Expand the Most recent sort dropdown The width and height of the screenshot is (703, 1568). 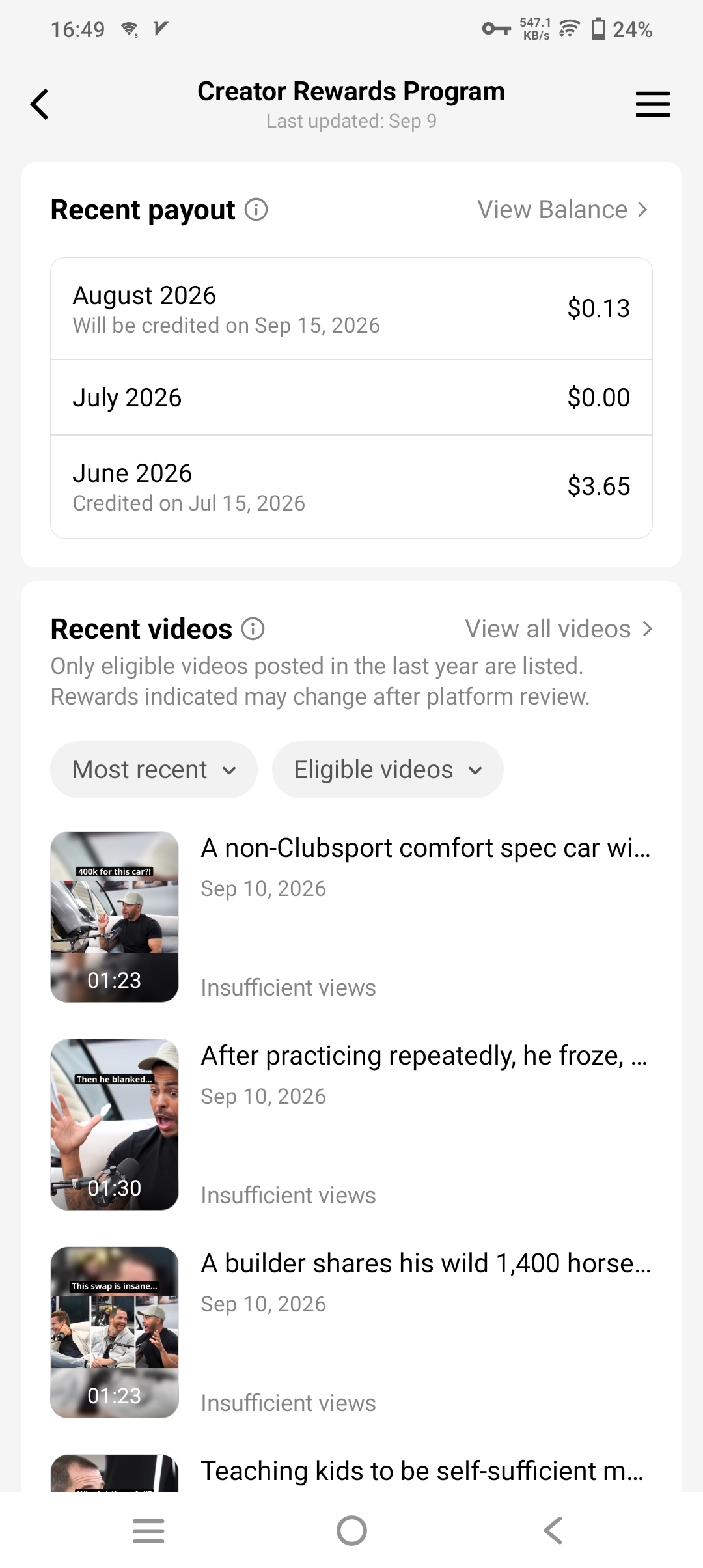pyautogui.click(x=154, y=770)
